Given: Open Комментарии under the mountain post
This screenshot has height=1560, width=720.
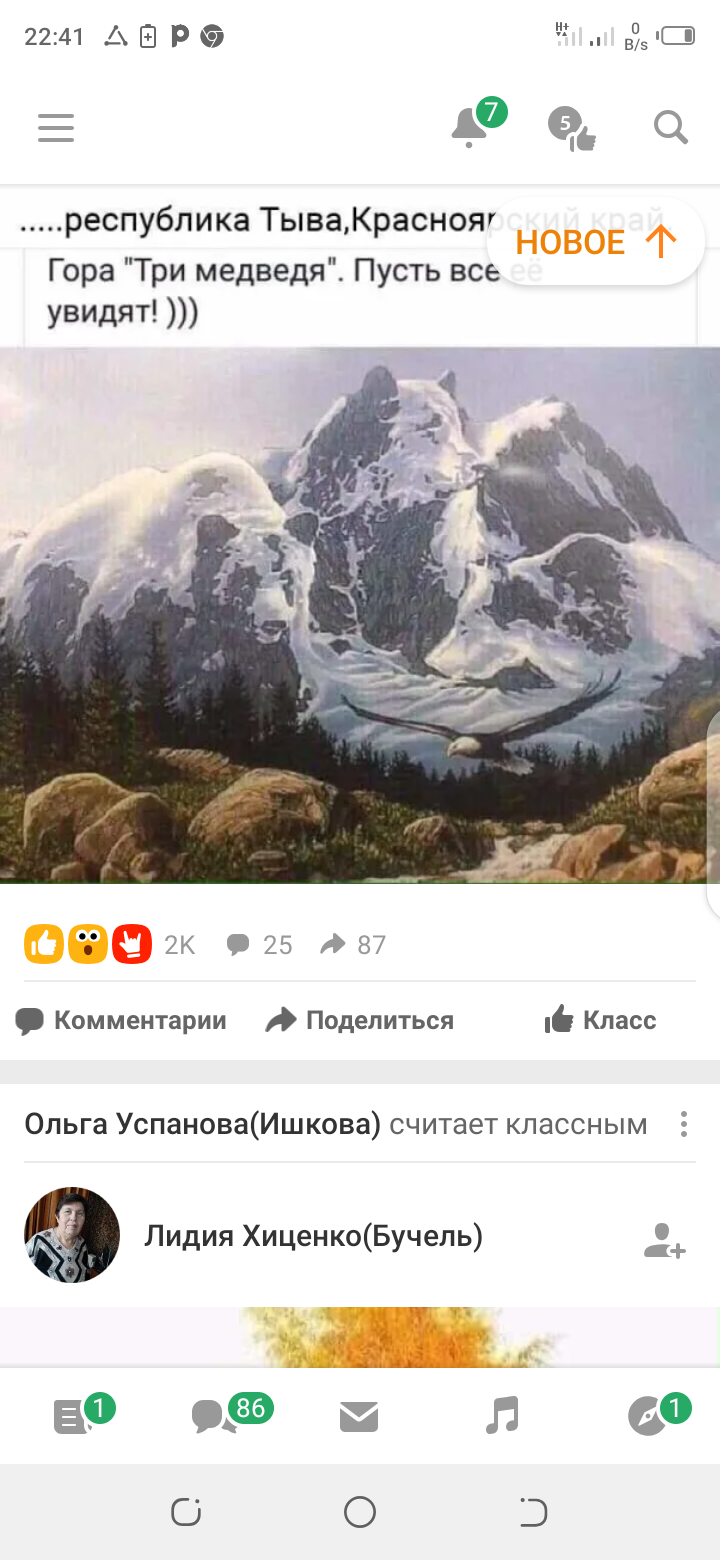Looking at the screenshot, I should [121, 1020].
